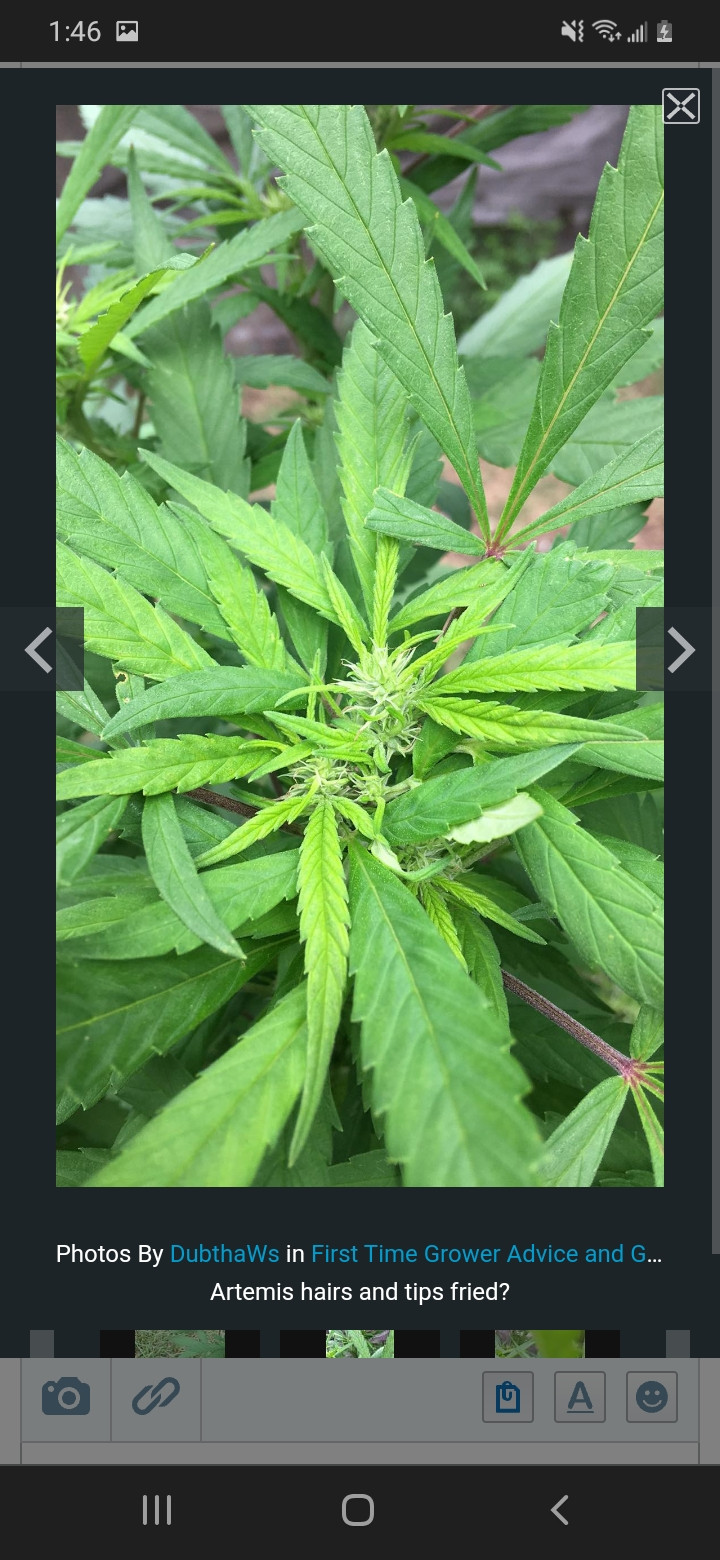Go to the next photo
This screenshot has height=1560, width=720.
click(x=679, y=650)
